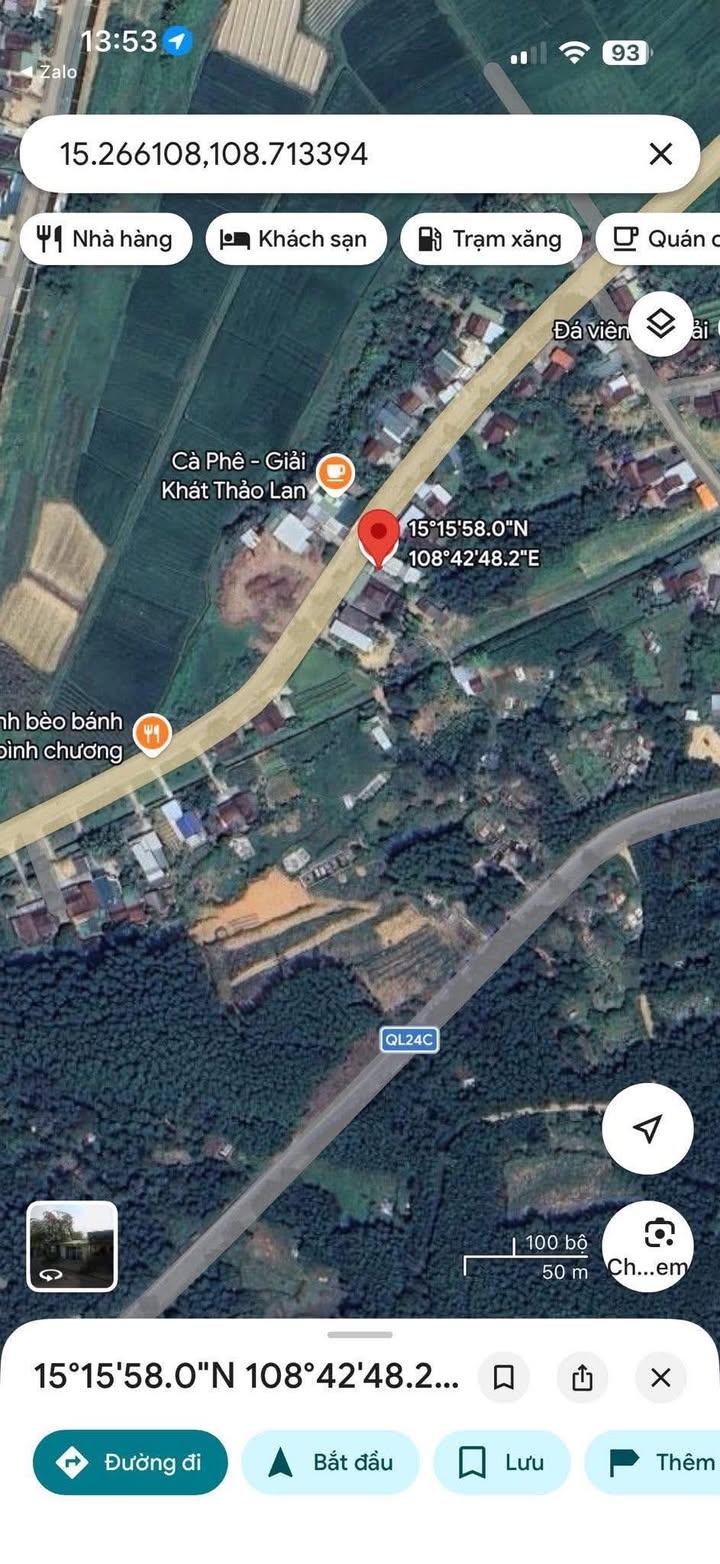Open the Street View thumbnail
This screenshot has width=720, height=1564.
(72, 1246)
